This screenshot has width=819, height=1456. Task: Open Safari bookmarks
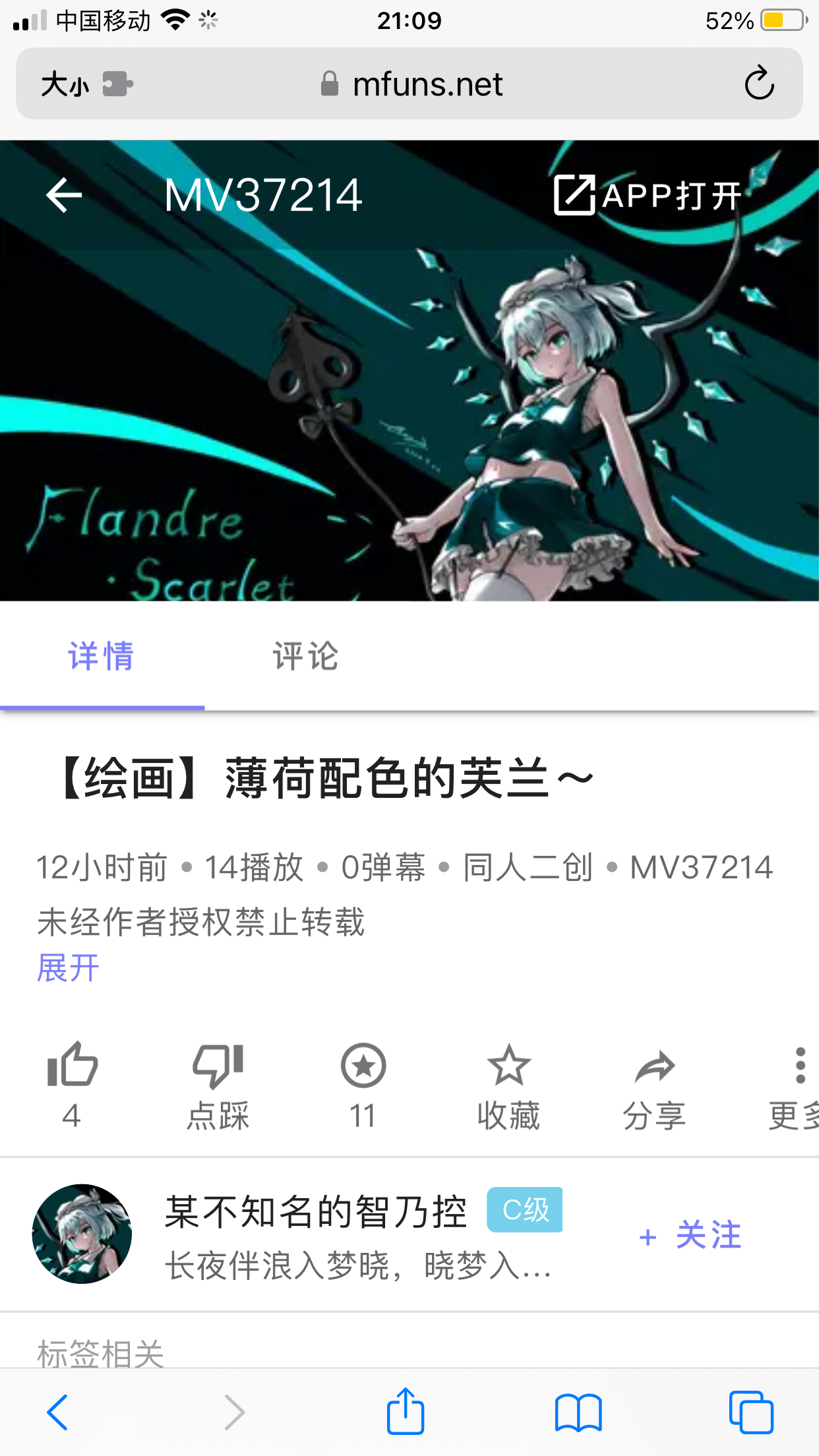[x=578, y=1412]
